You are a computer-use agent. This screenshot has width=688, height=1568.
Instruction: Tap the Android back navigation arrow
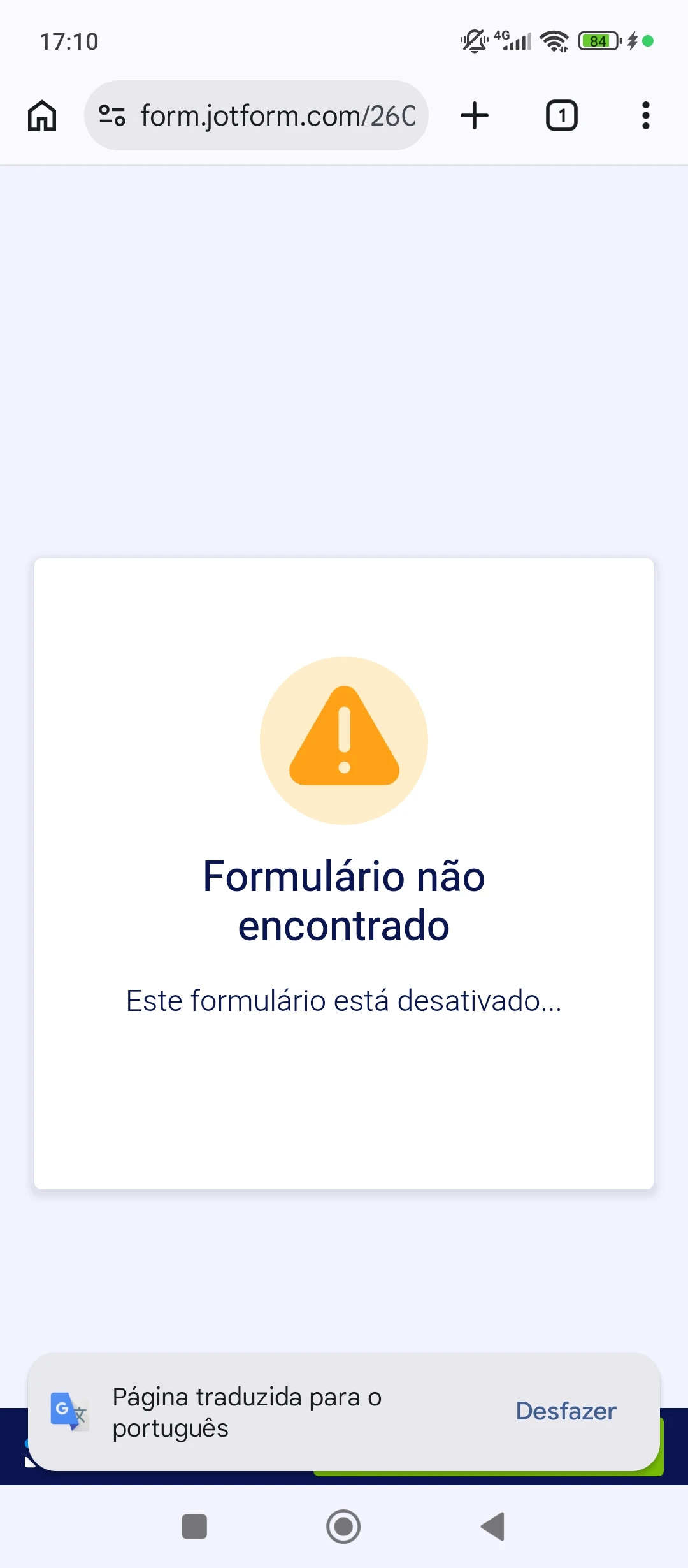click(x=491, y=1526)
